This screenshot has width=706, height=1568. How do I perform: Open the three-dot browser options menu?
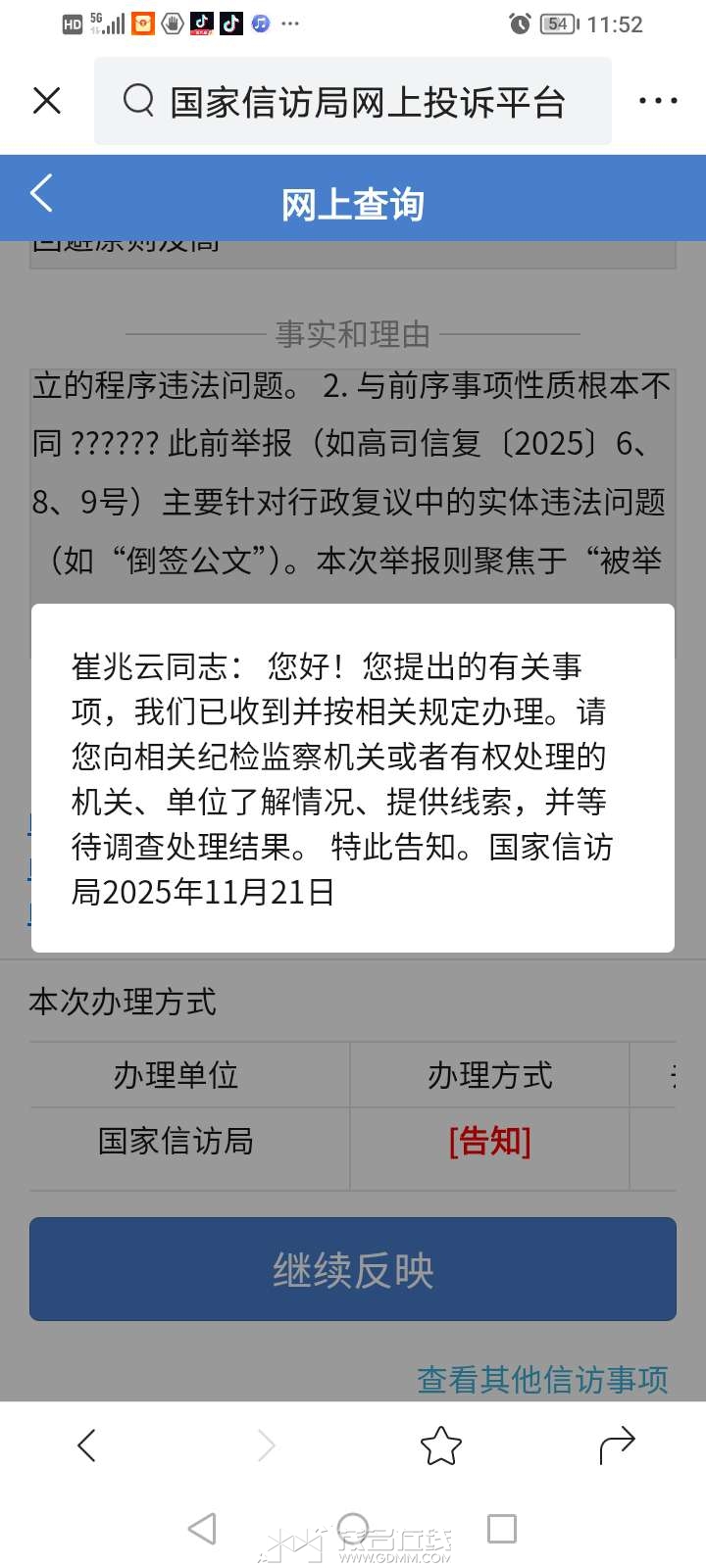click(657, 101)
